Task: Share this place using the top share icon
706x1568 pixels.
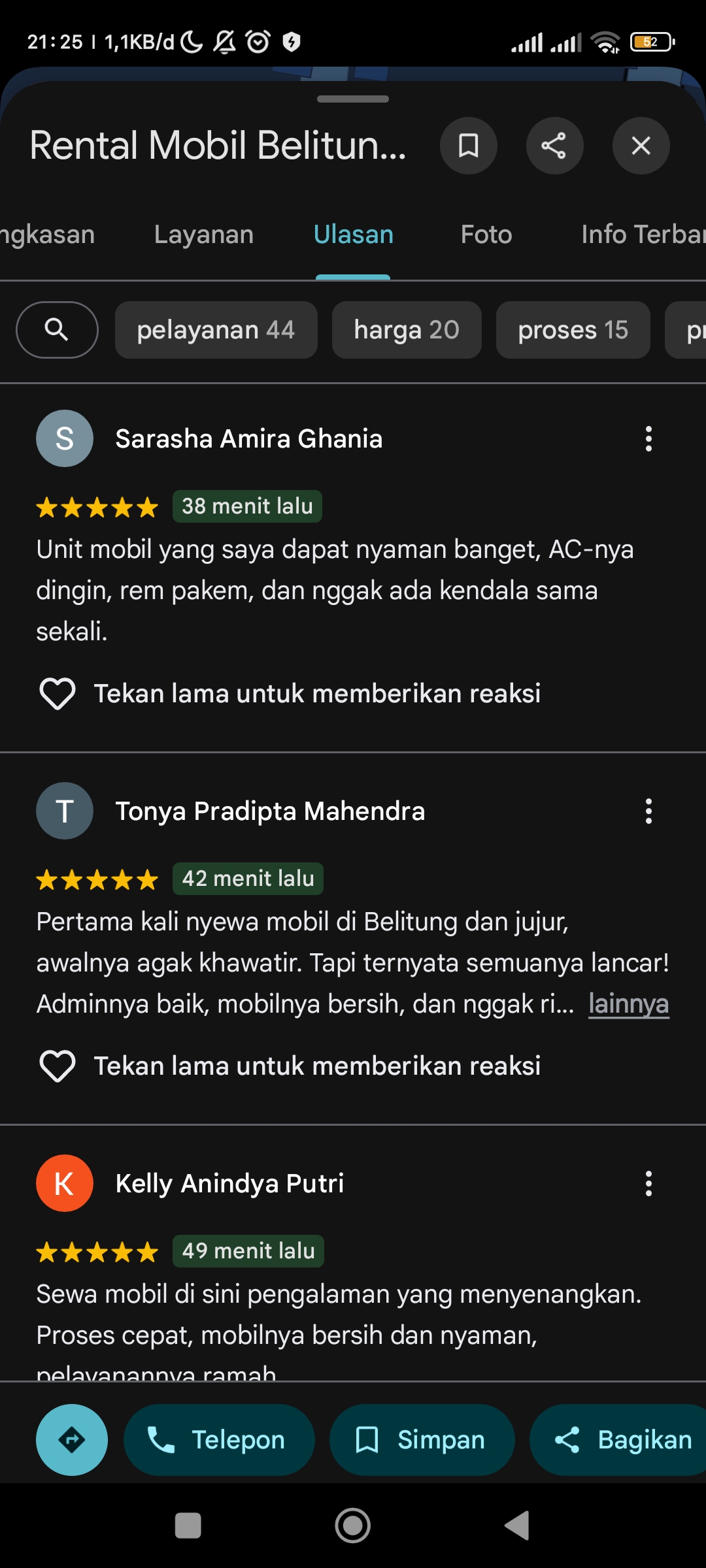Action: pyautogui.click(x=554, y=146)
